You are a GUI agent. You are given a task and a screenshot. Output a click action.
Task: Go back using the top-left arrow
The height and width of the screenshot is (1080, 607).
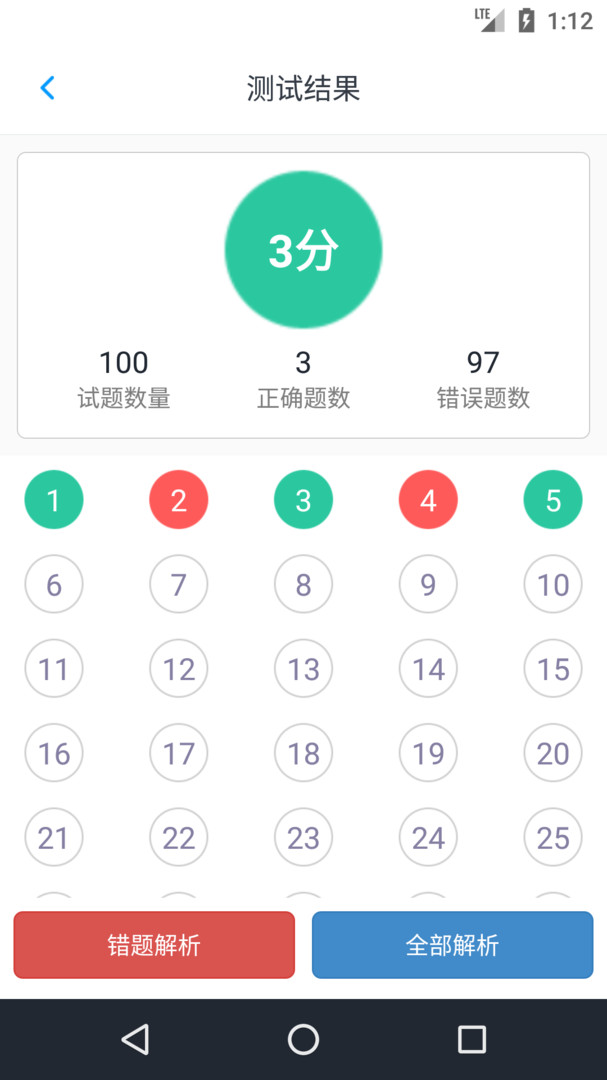[x=47, y=88]
